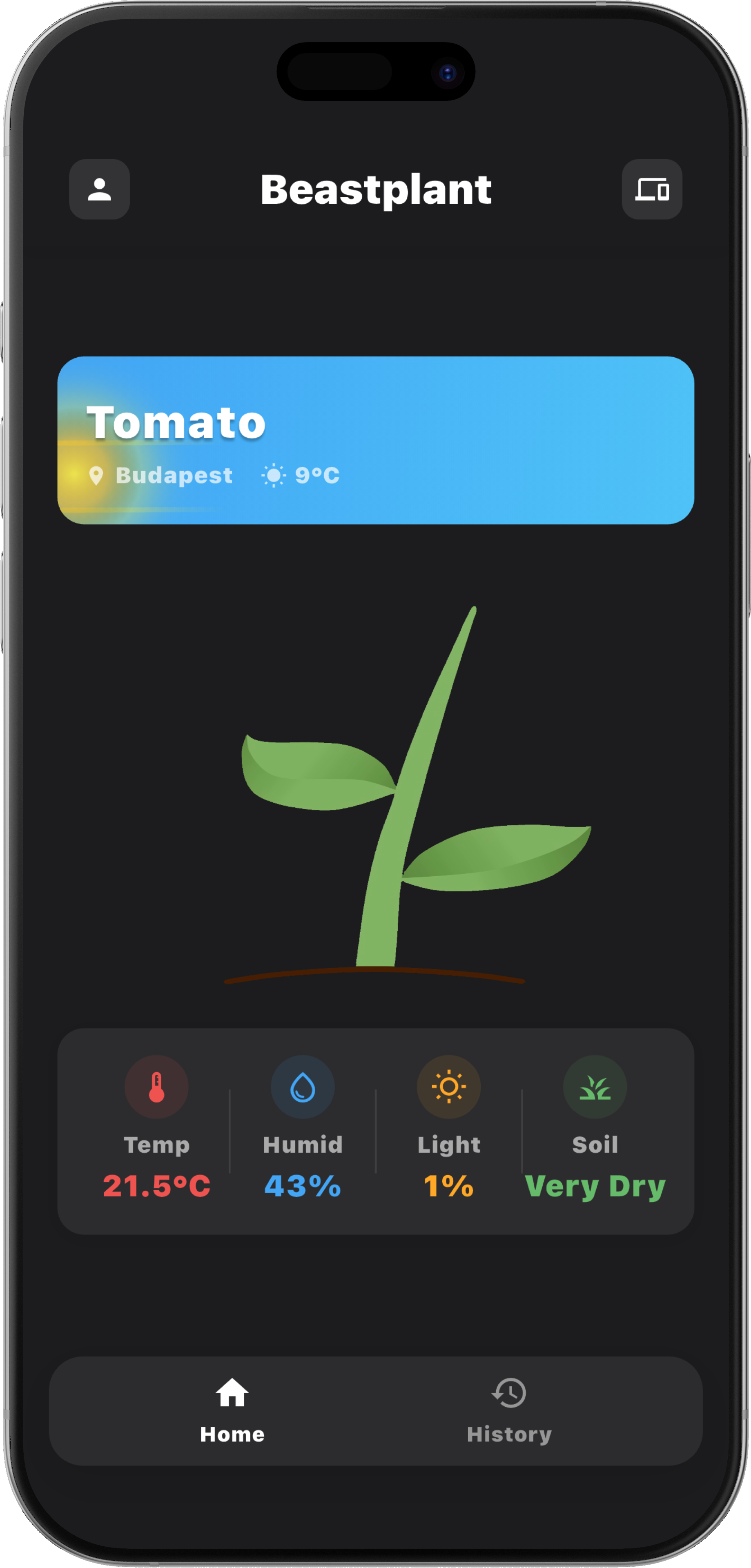
Task: Select the Home tab
Action: point(232,1418)
